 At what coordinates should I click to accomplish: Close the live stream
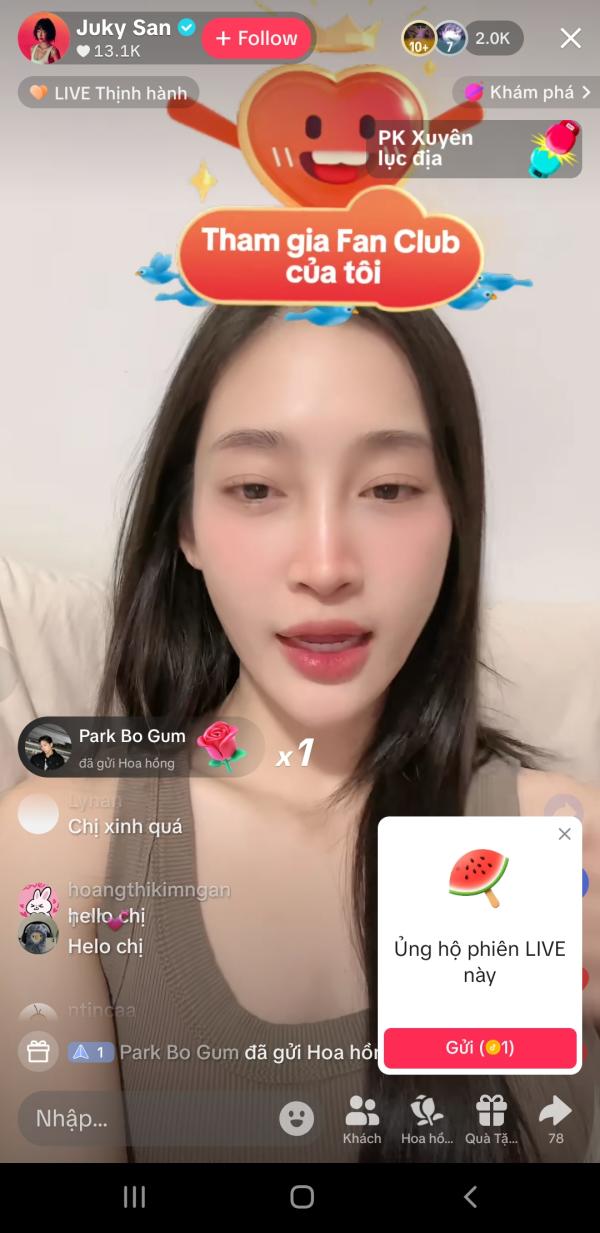(x=570, y=38)
